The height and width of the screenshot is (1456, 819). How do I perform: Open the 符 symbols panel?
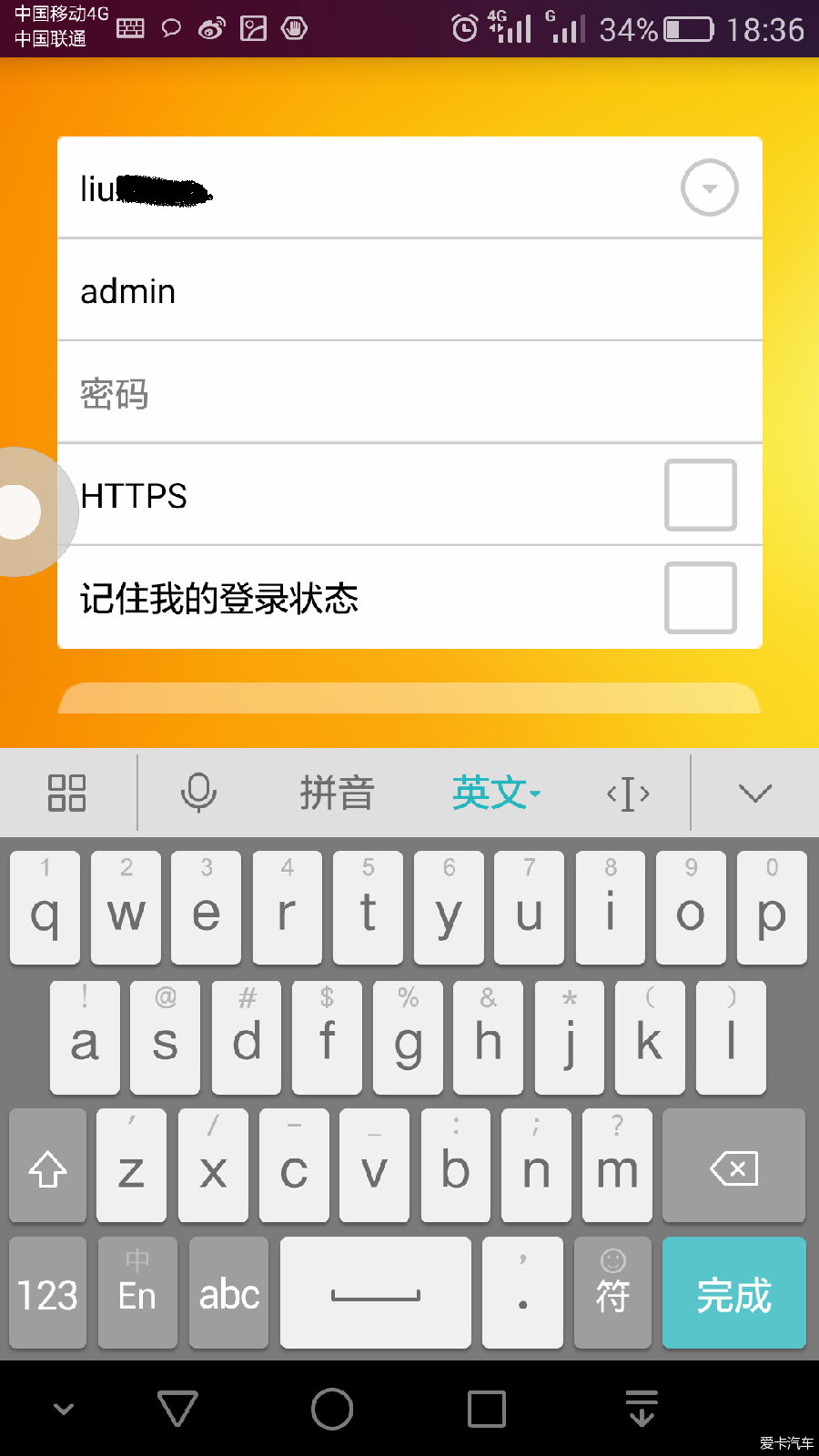pyautogui.click(x=612, y=1293)
